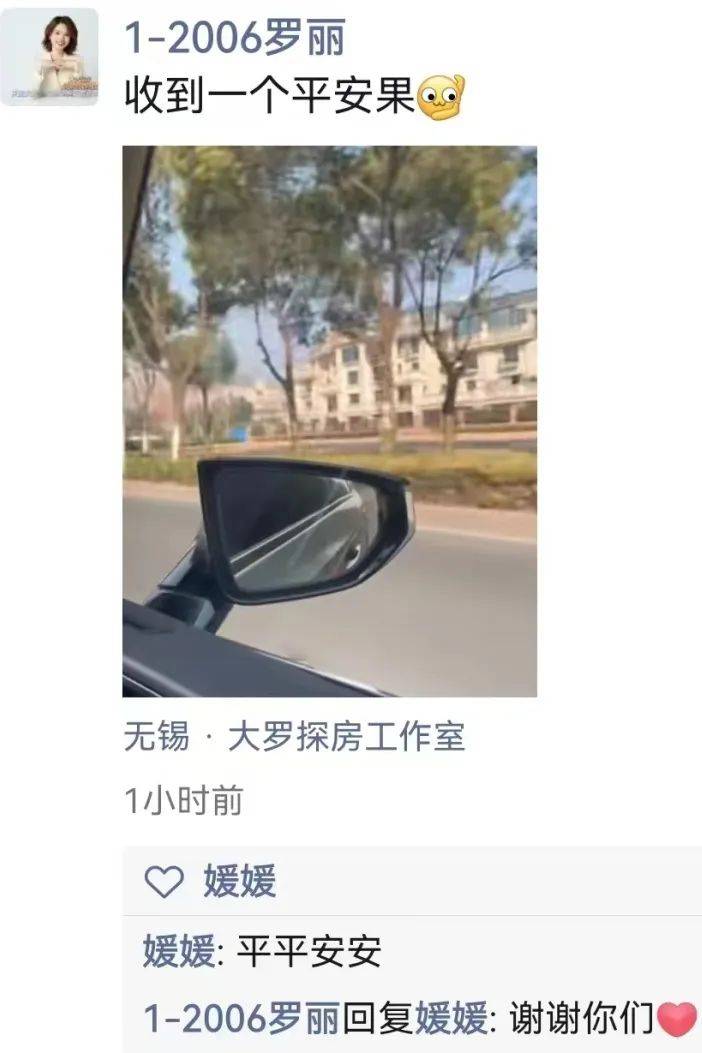Reply to 媛媛's comment 平平安安
Screen dimensions: 702x1053
[309, 951]
